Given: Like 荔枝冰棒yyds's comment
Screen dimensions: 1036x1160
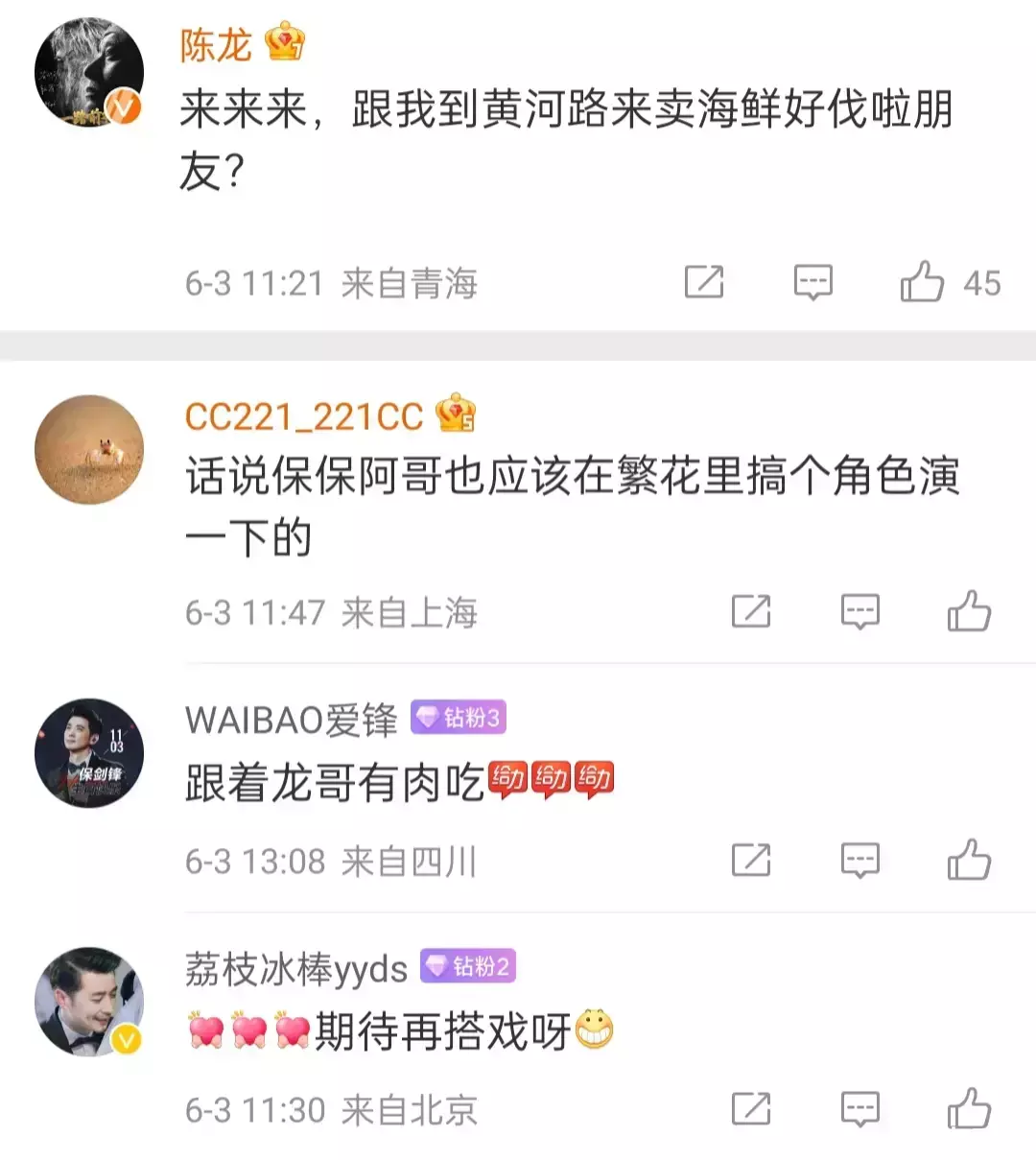Looking at the screenshot, I should coord(969,1109).
